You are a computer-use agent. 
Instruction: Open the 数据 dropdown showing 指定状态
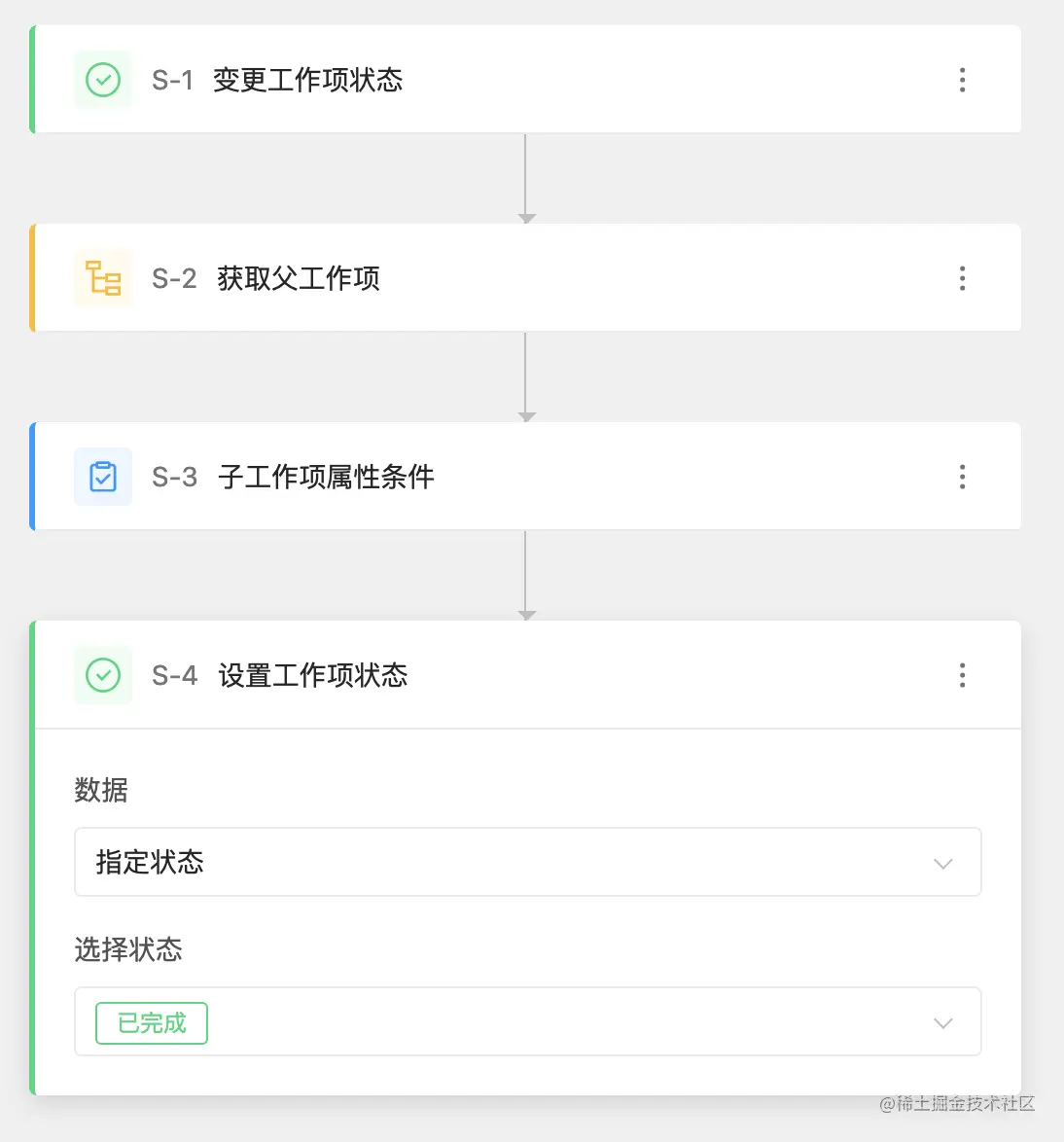click(x=527, y=862)
